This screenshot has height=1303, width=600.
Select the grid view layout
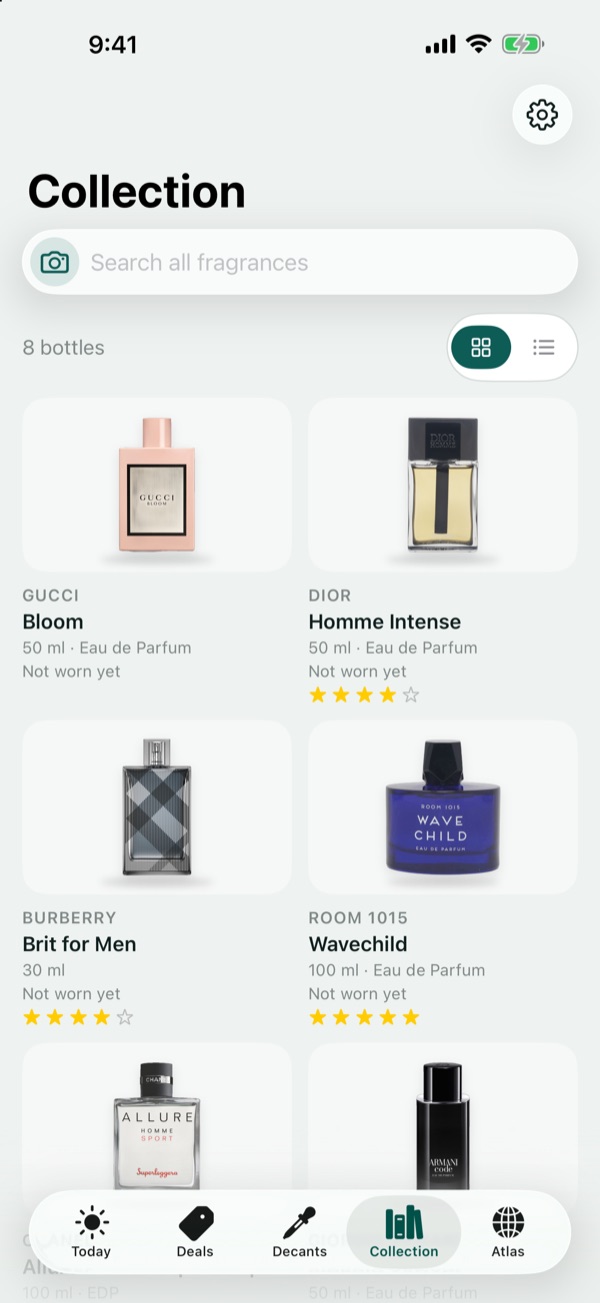[481, 347]
